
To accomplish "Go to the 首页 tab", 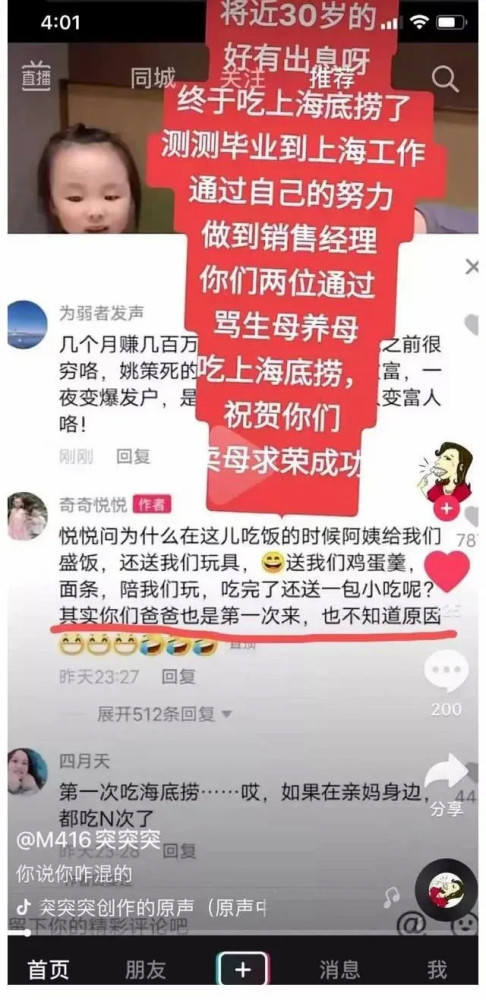I will point(48,969).
